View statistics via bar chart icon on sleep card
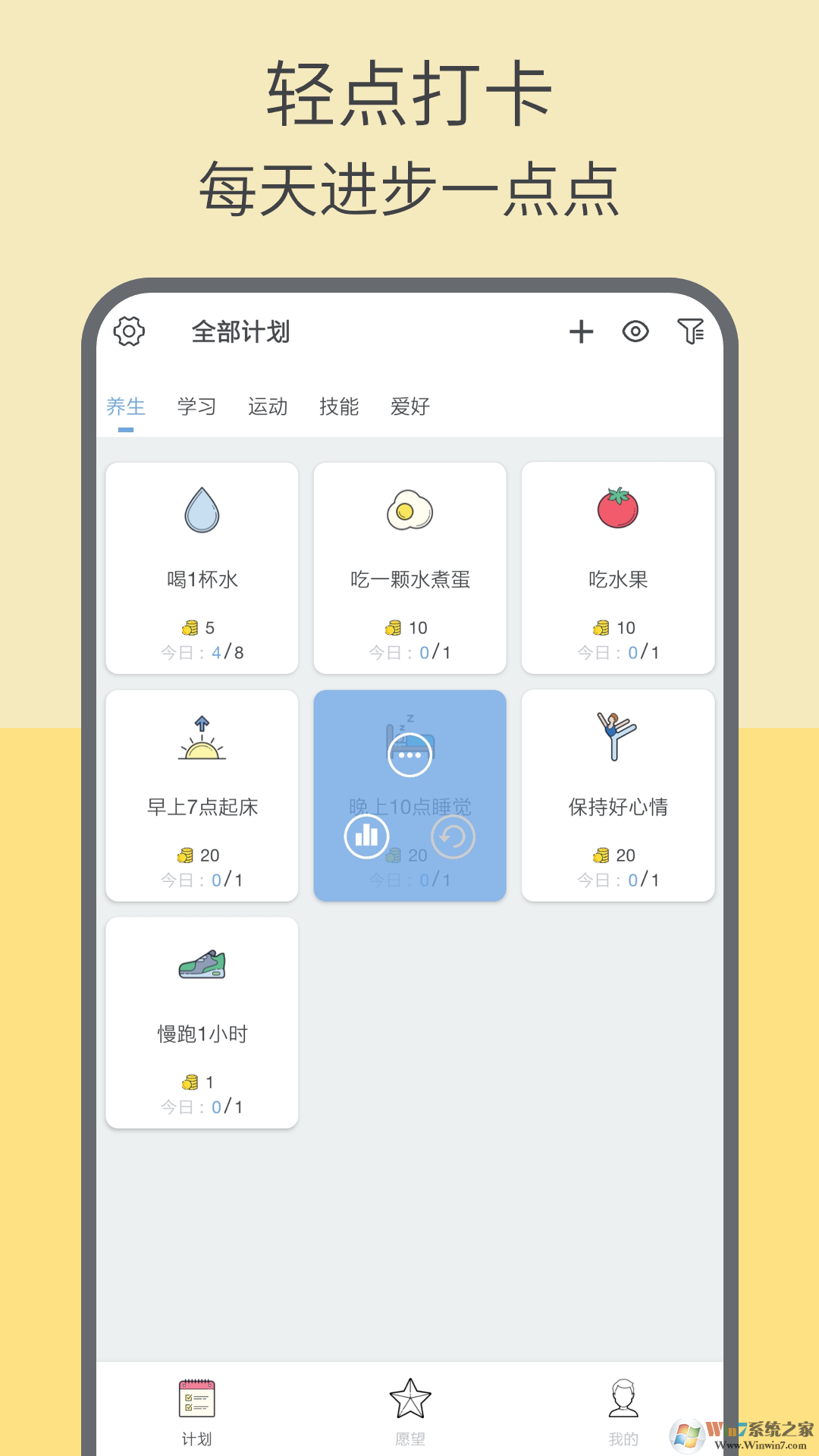 (x=366, y=836)
